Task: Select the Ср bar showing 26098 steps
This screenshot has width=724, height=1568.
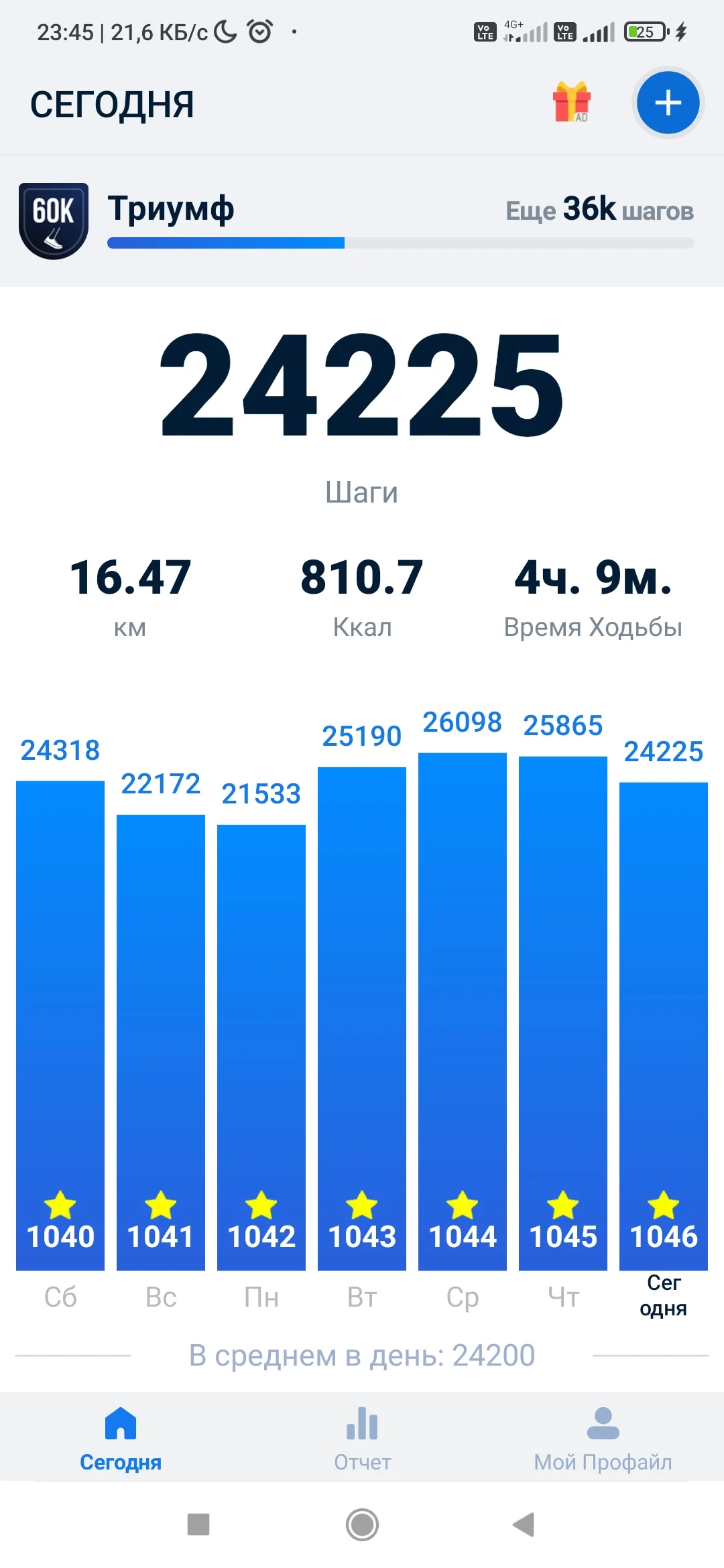Action: tap(463, 1012)
